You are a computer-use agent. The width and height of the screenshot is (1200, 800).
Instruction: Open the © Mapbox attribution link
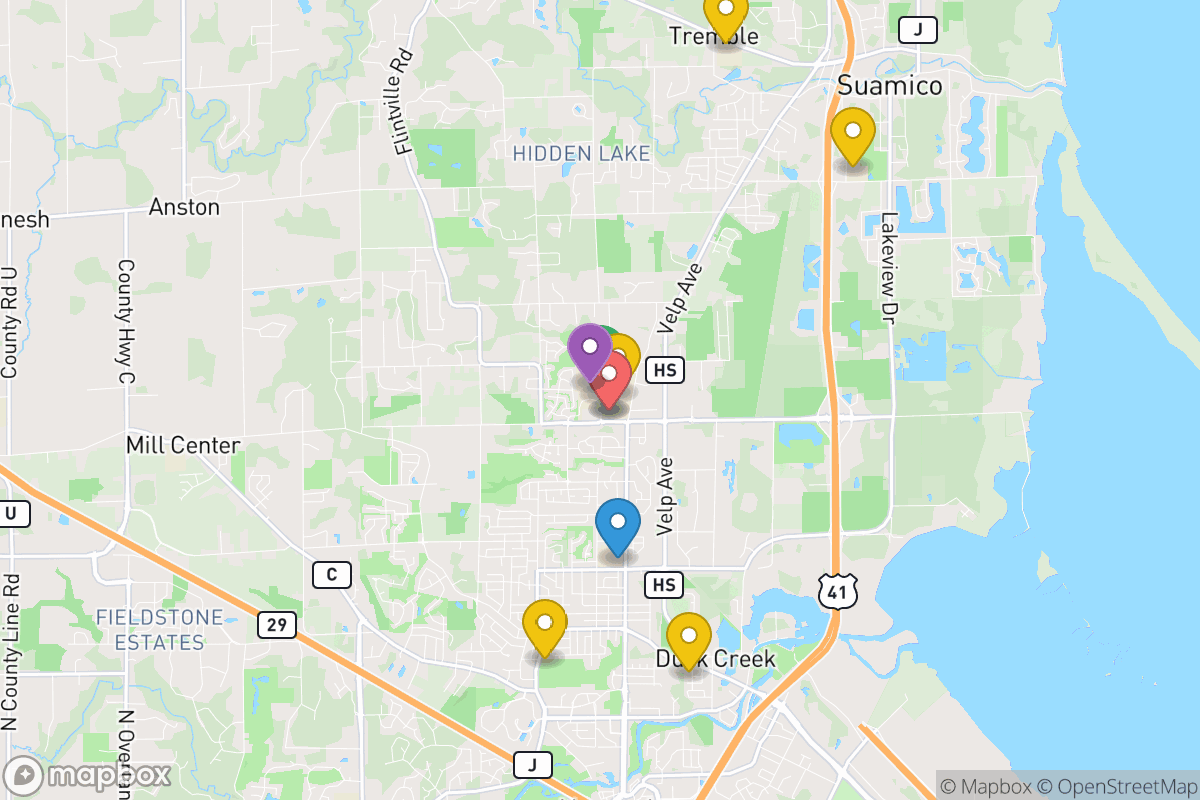point(985,786)
